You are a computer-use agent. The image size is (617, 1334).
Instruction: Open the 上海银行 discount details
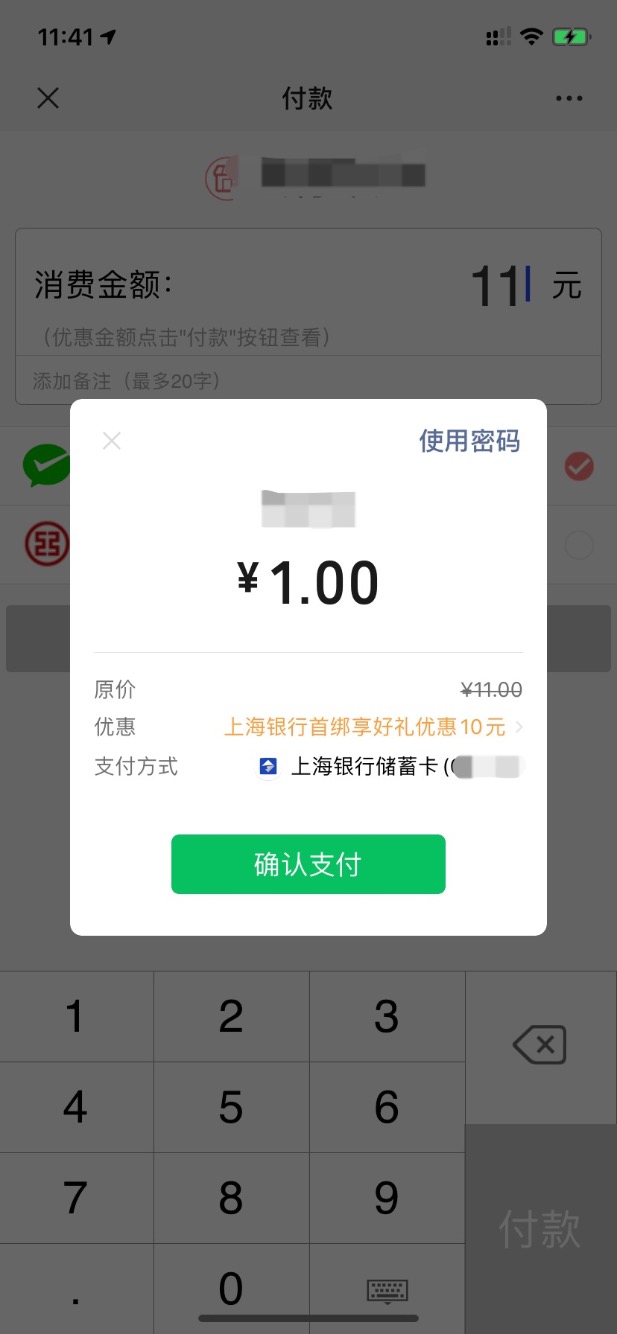[x=372, y=727]
